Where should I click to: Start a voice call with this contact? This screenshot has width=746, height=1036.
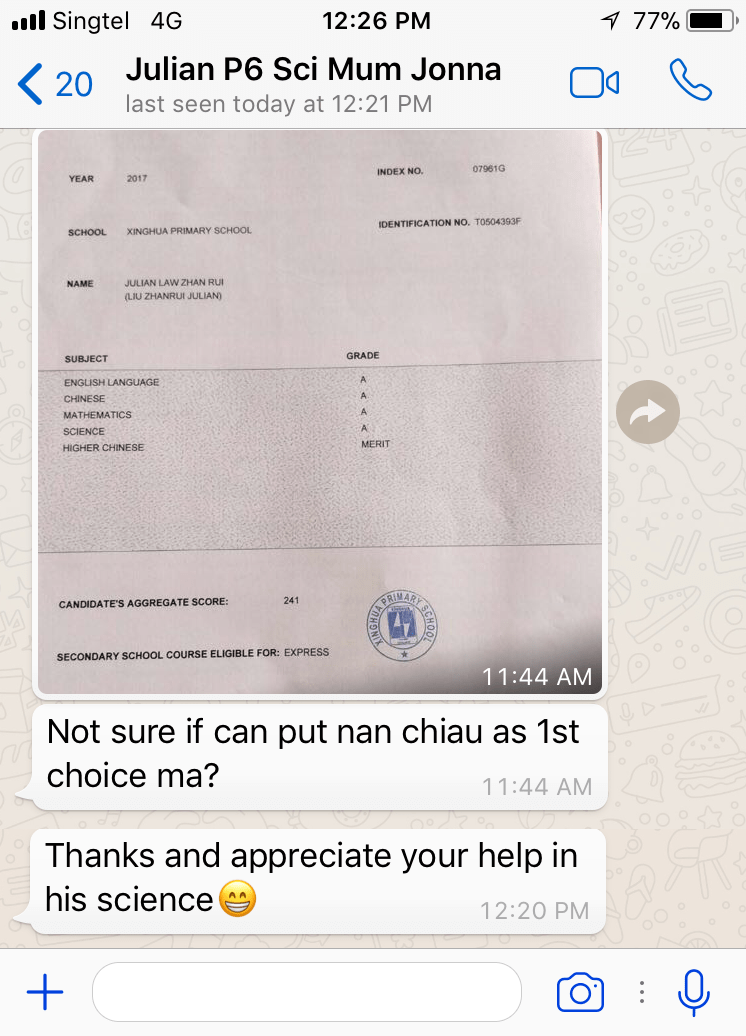click(690, 82)
